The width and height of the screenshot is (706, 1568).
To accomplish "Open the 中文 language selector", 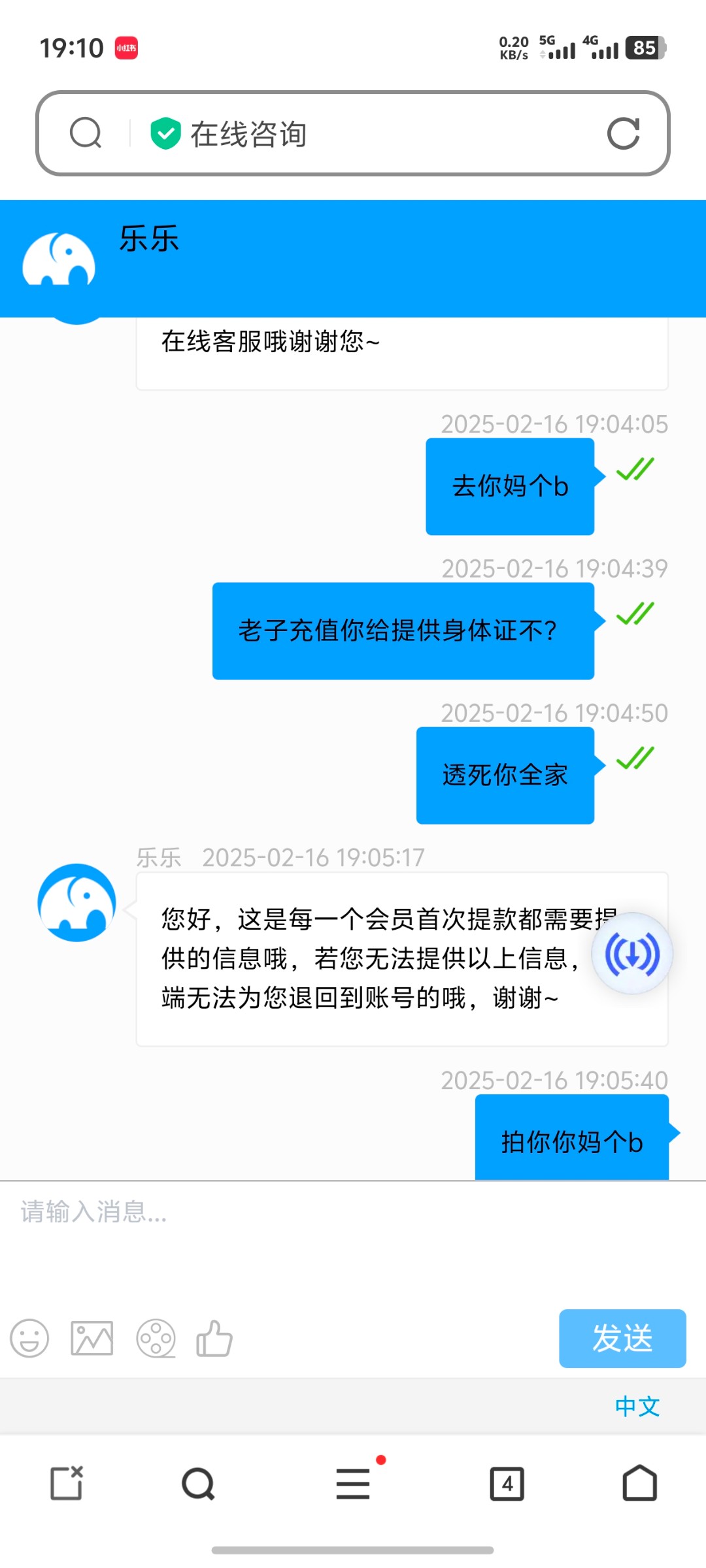I will [637, 1406].
